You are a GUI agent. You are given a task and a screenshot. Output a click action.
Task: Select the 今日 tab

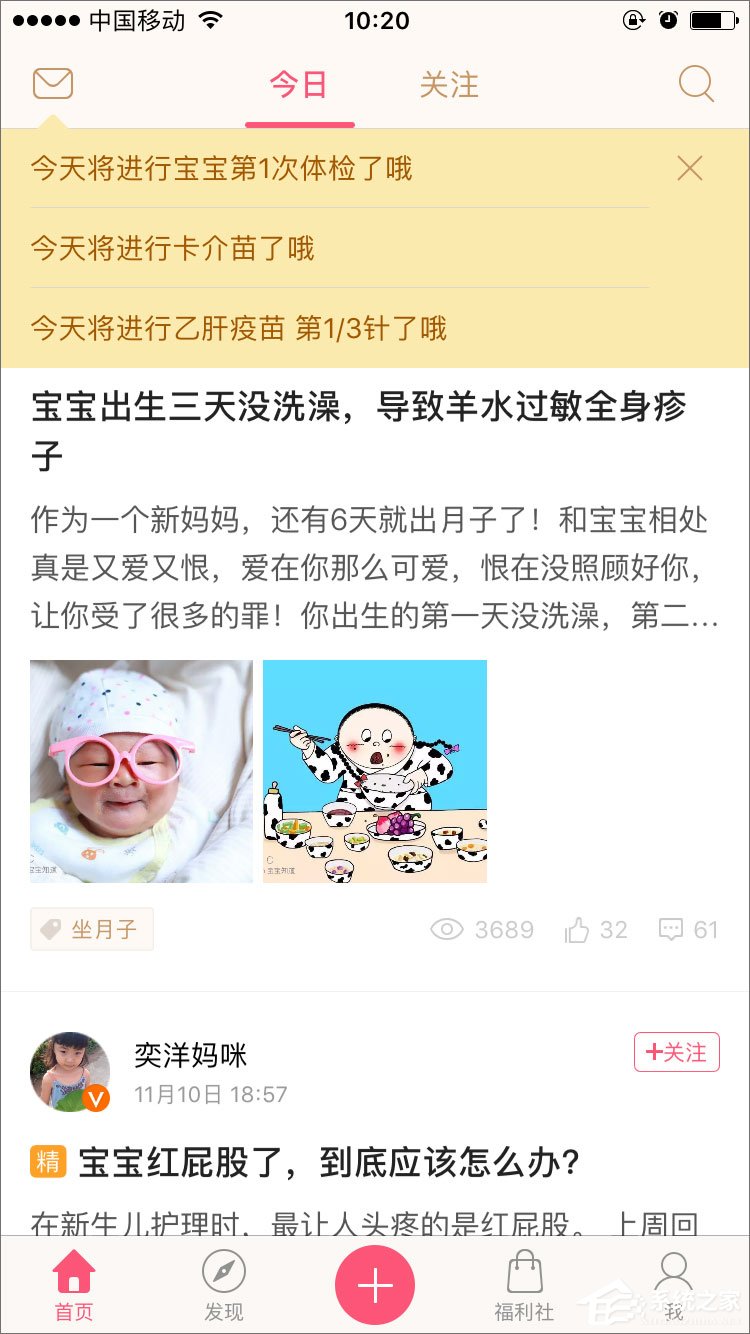299,85
